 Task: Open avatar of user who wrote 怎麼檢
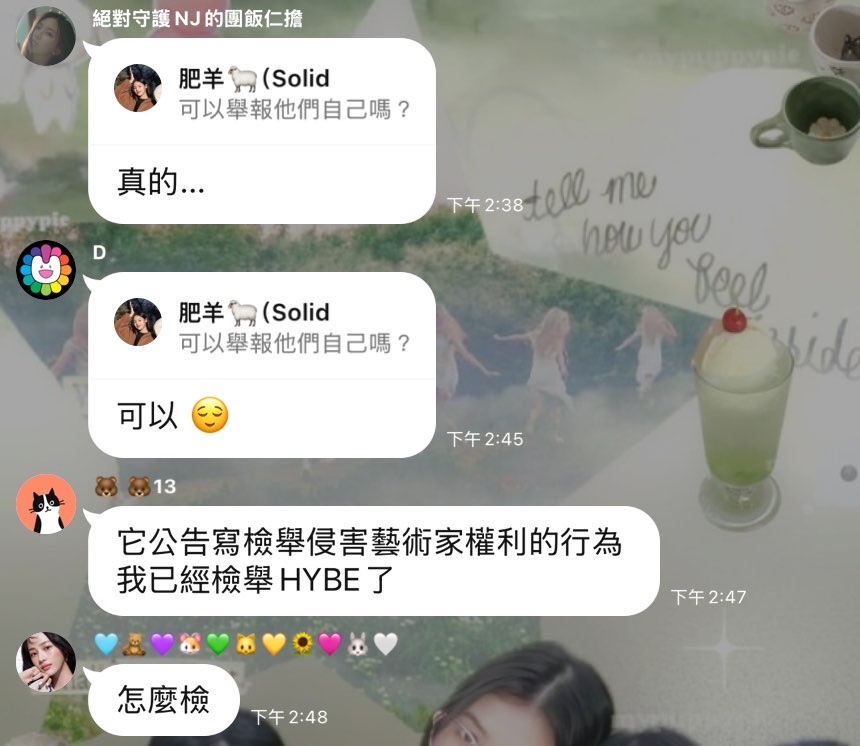coord(46,662)
